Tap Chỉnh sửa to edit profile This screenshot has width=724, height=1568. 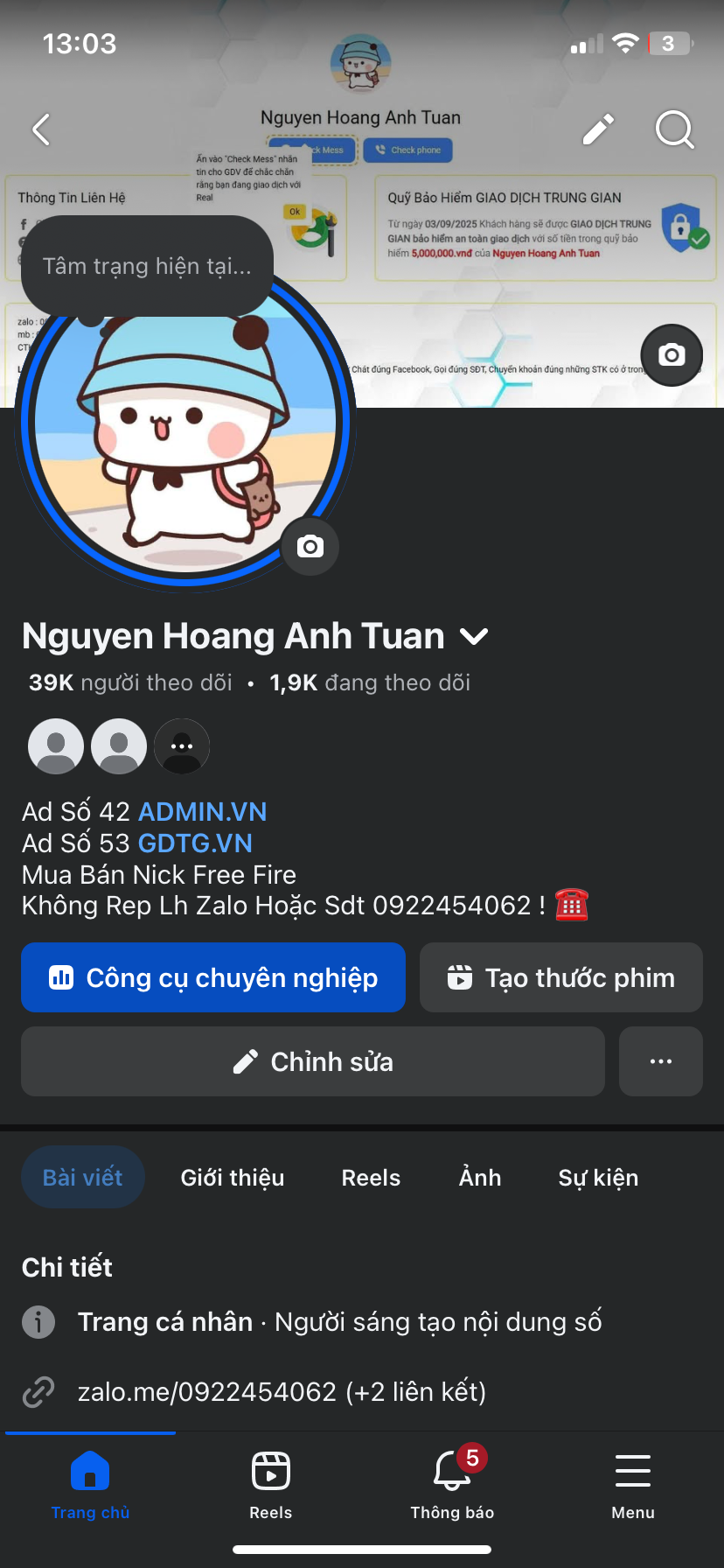[313, 1061]
